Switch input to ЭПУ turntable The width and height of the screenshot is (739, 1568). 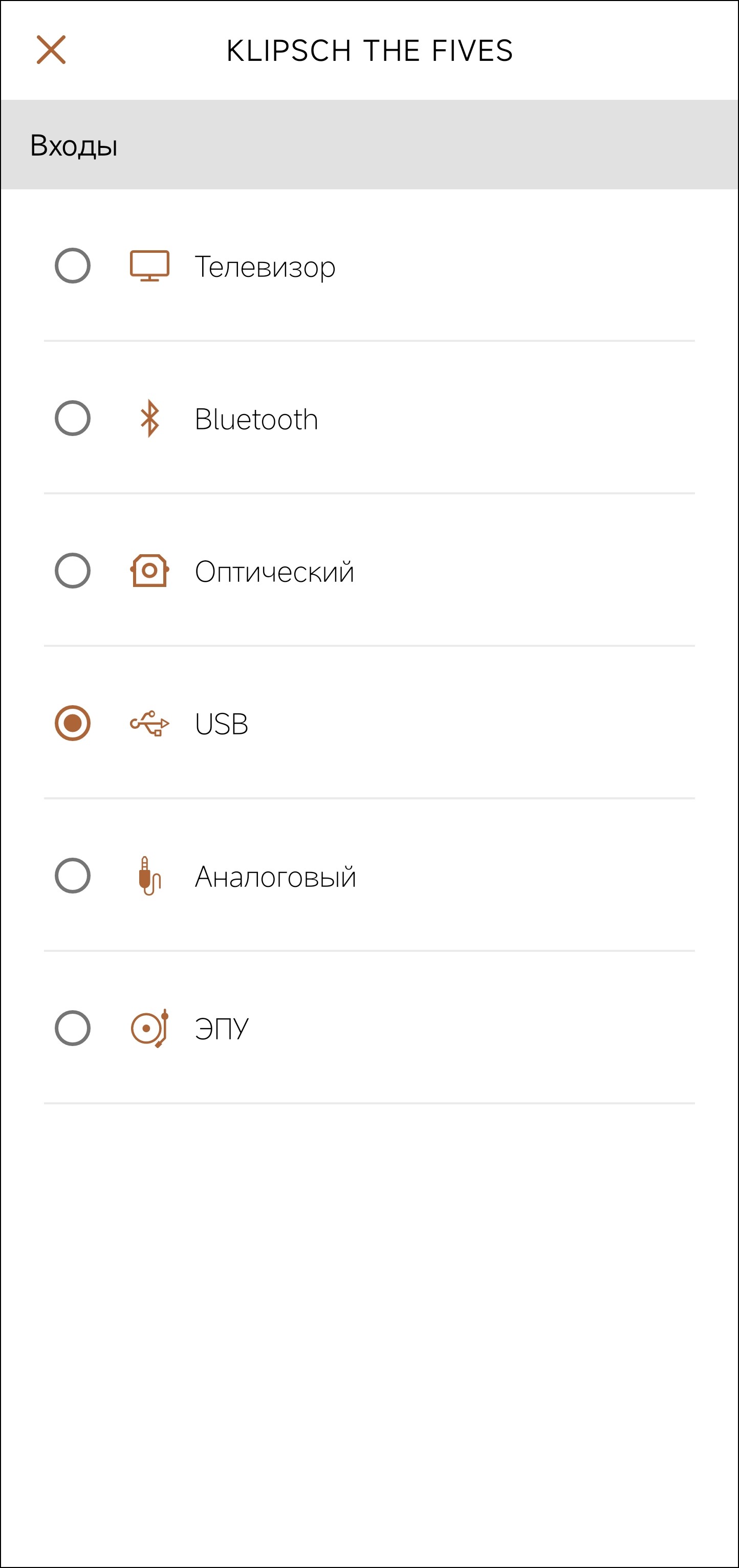pos(73,1028)
